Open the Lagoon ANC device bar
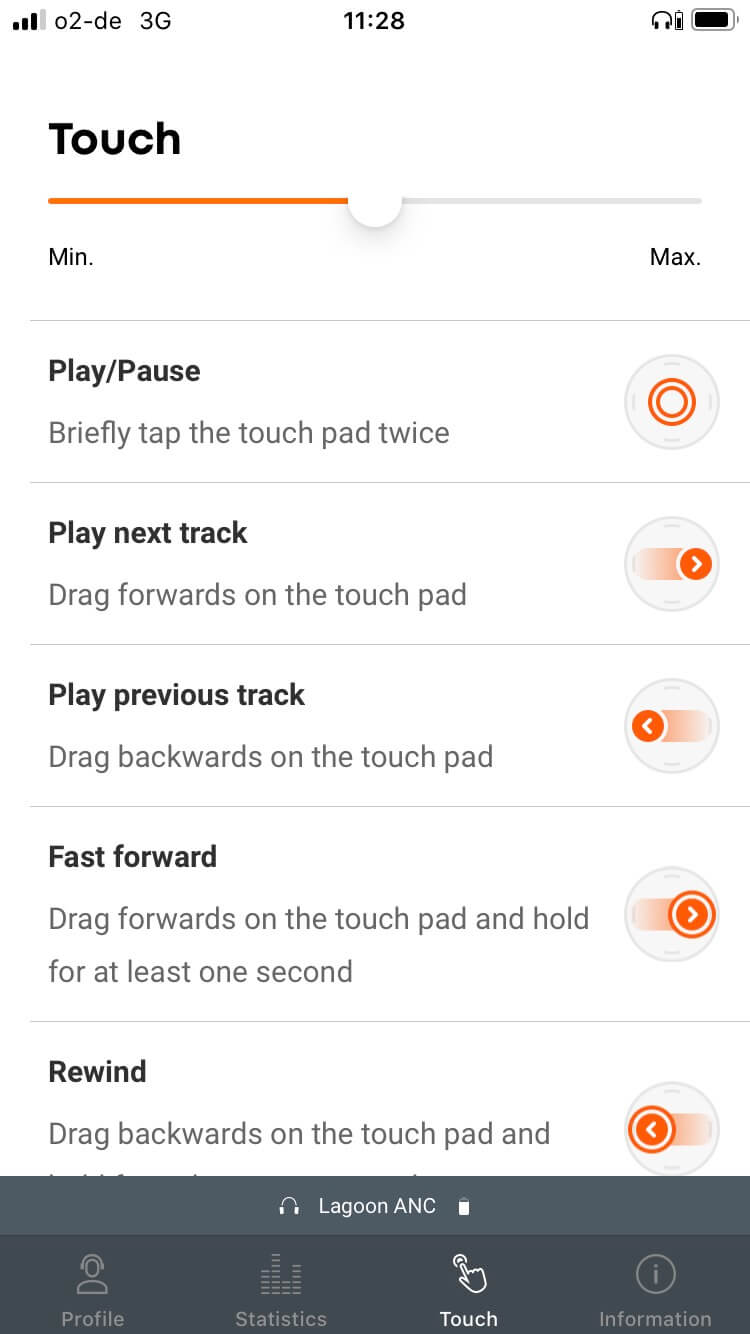Image resolution: width=750 pixels, height=1334 pixels. tap(375, 1206)
